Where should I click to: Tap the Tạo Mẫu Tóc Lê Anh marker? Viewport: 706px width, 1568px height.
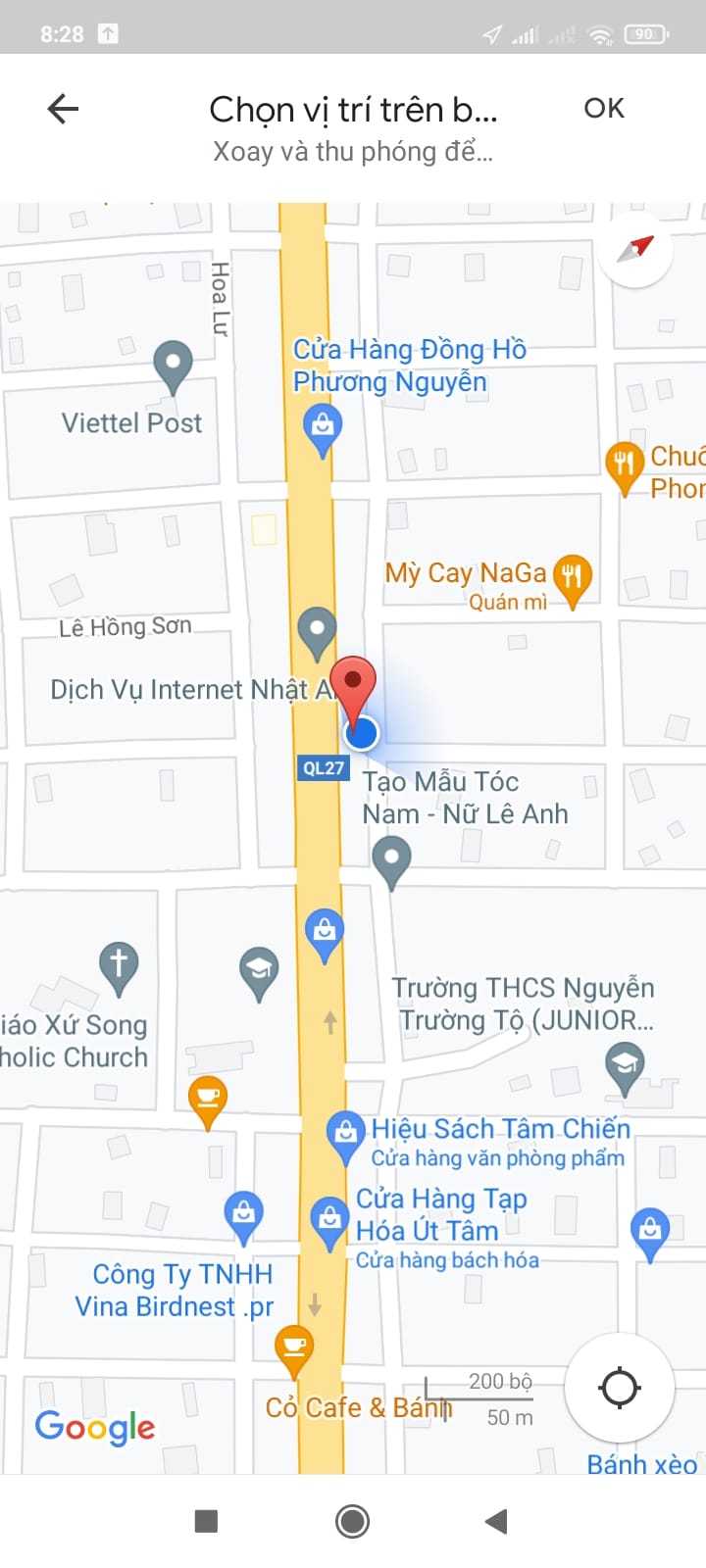pyautogui.click(x=392, y=859)
